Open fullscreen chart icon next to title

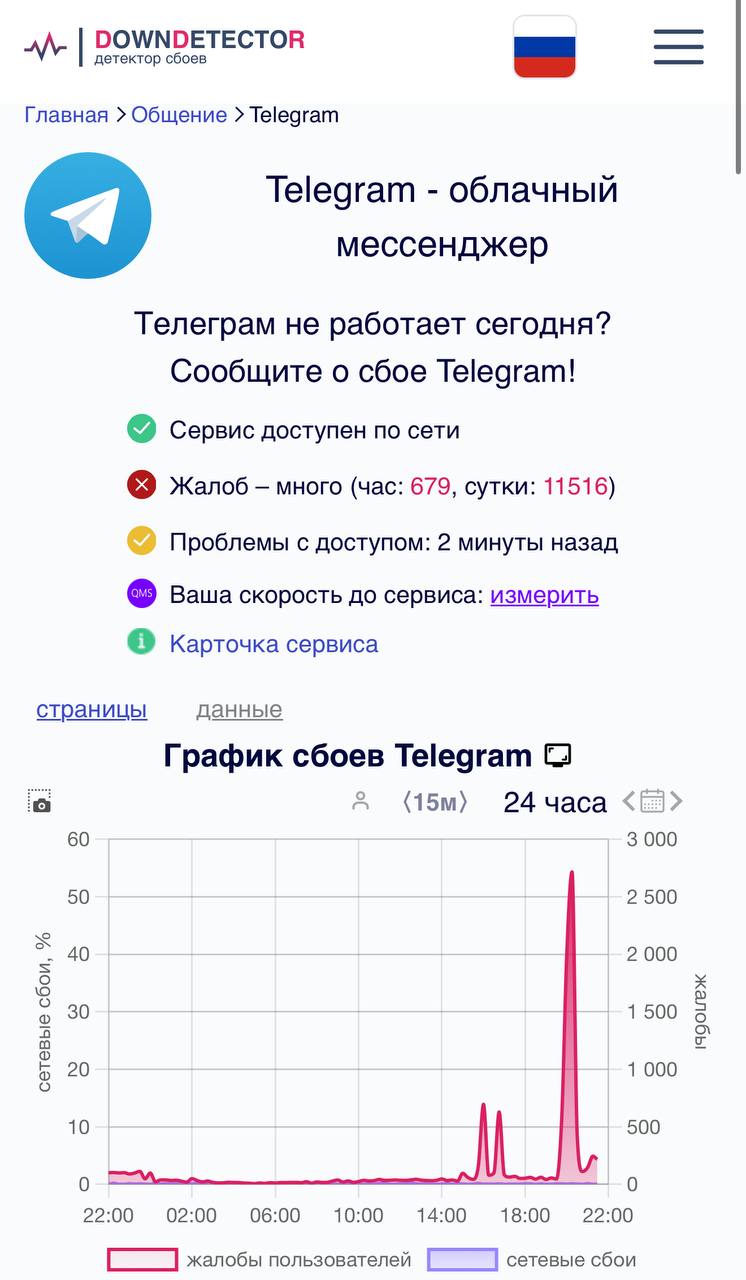click(557, 756)
